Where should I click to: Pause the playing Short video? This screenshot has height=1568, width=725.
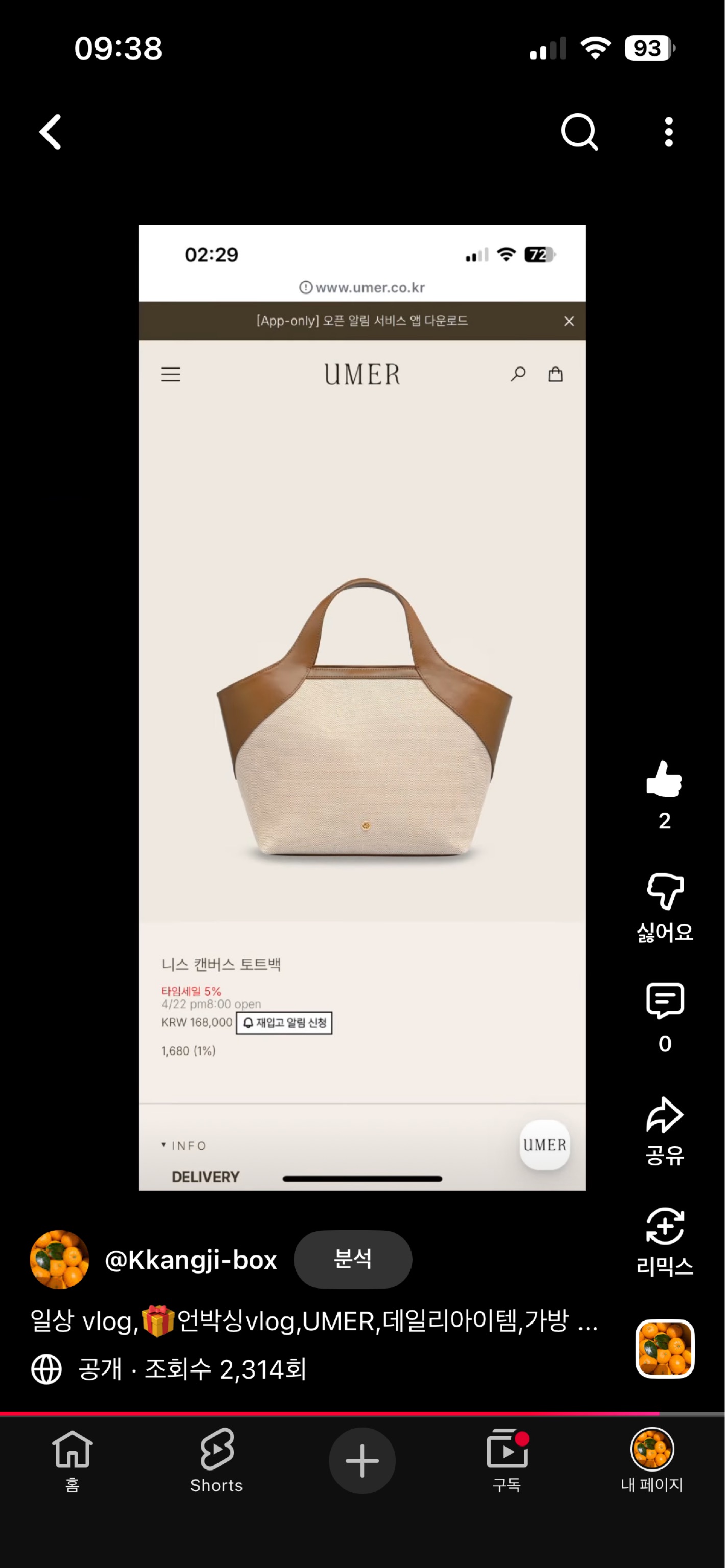coord(362,706)
